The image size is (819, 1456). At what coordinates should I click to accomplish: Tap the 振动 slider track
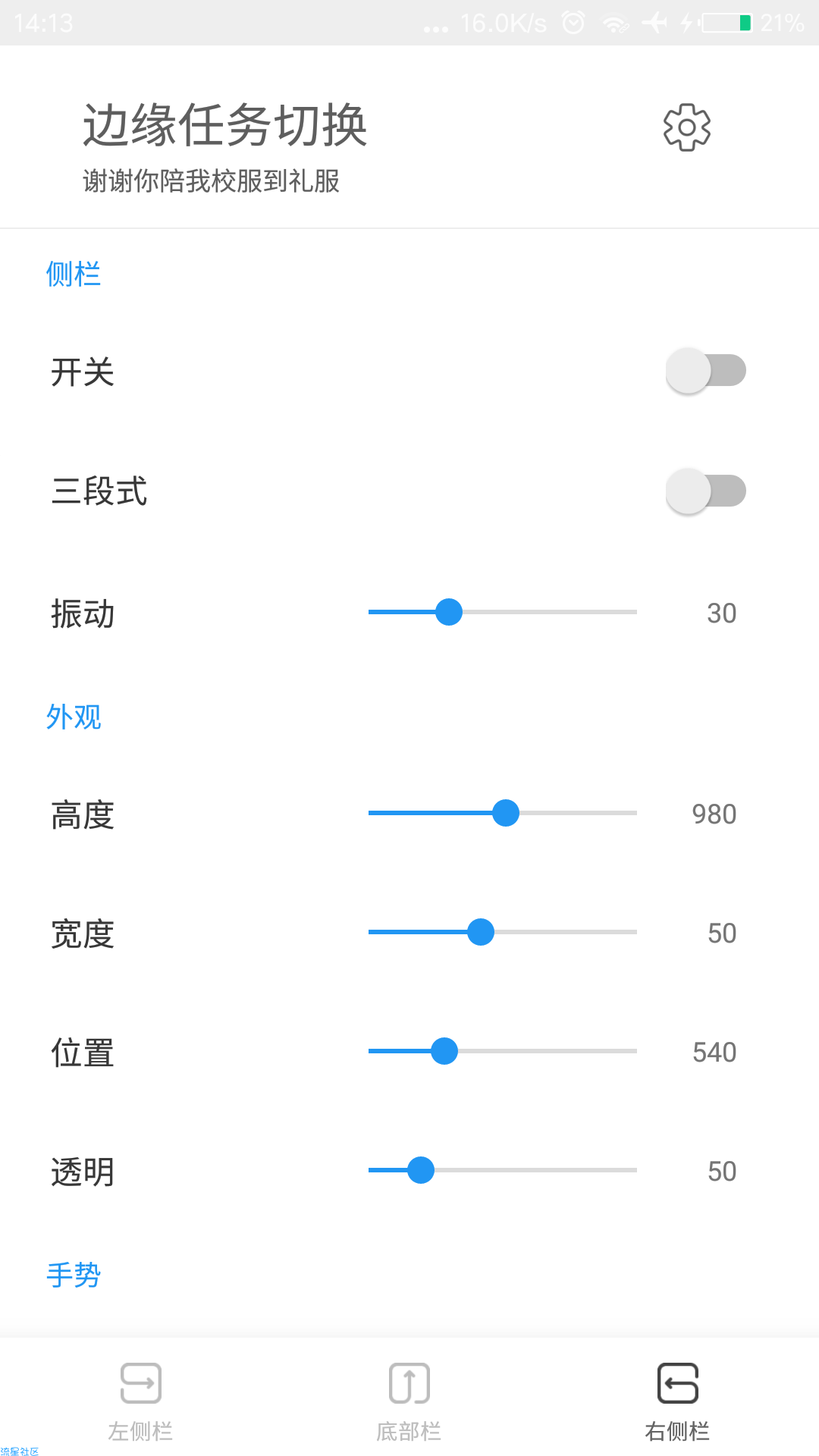[x=502, y=612]
